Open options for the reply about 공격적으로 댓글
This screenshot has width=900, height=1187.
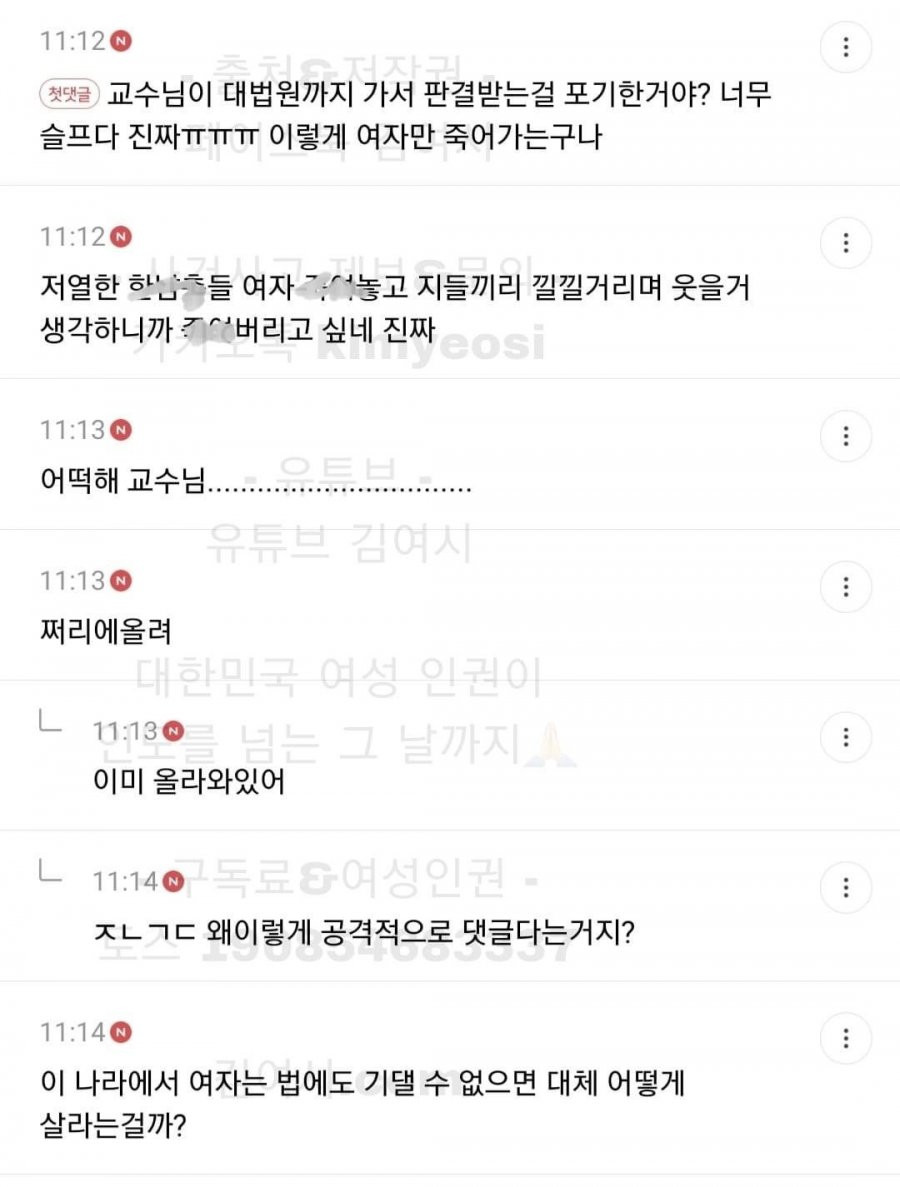(845, 887)
